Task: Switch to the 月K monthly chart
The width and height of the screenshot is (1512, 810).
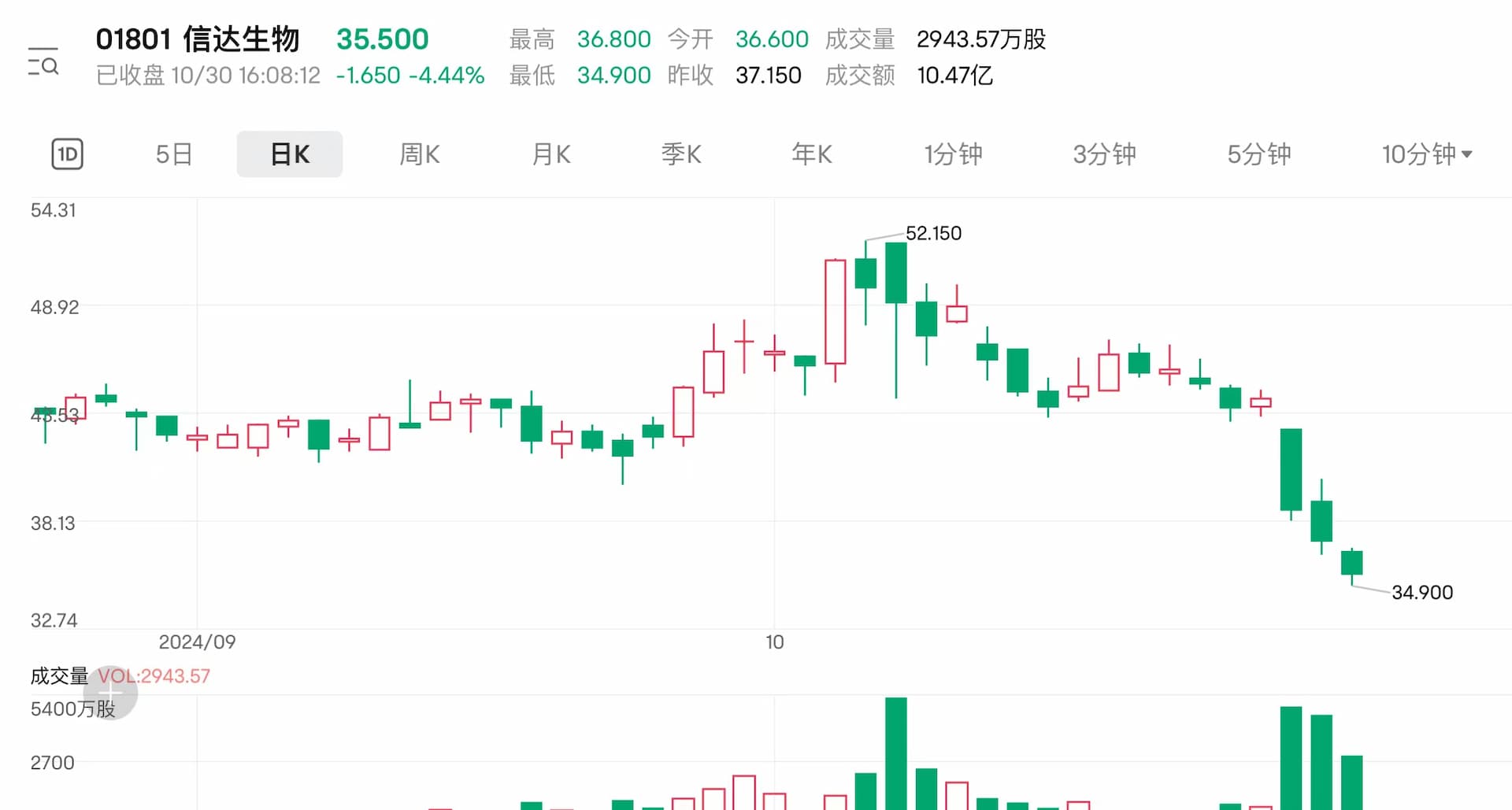Action: (x=551, y=154)
